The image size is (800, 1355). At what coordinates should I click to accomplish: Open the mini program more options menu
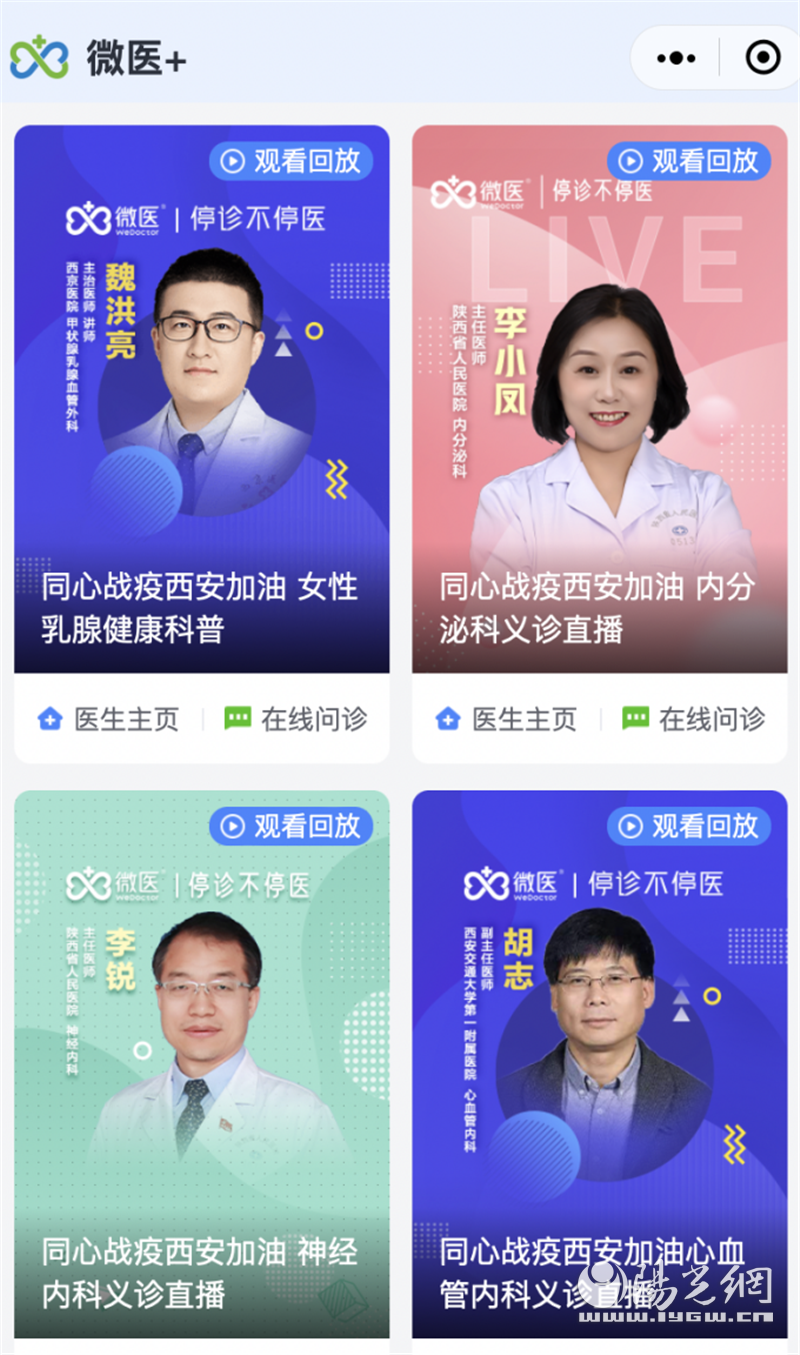(676, 58)
